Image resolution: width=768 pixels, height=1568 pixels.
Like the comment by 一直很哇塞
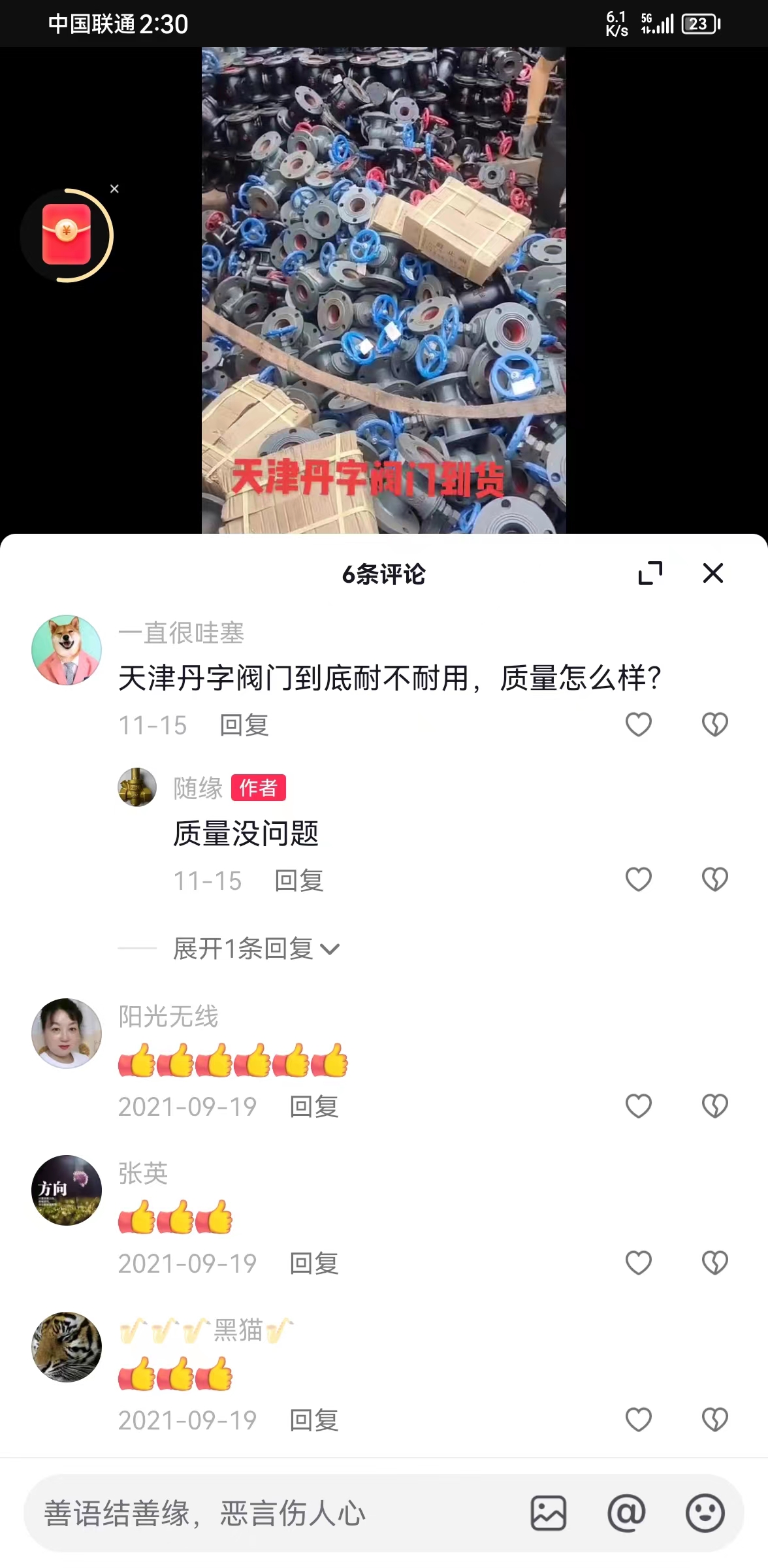638,725
